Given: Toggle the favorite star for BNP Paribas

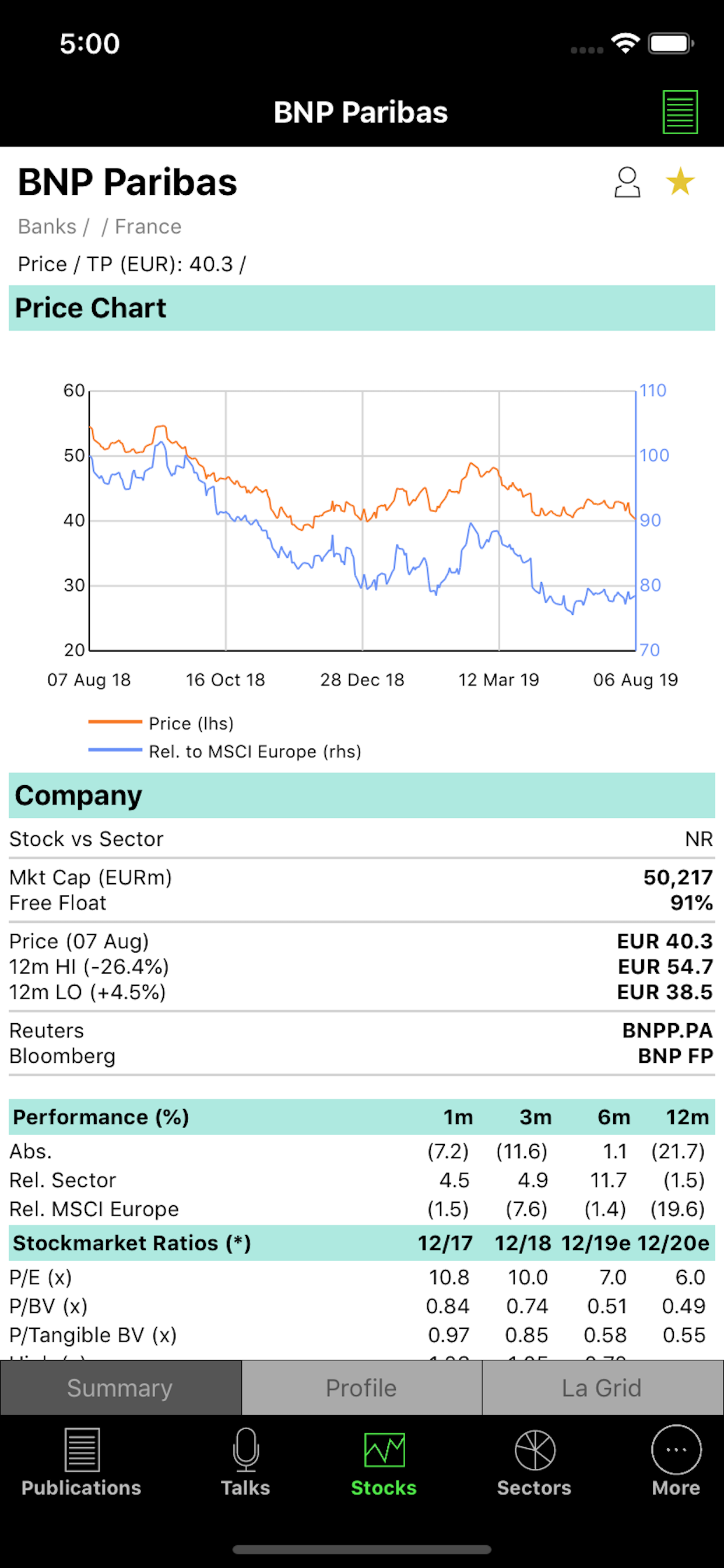Looking at the screenshot, I should click(681, 182).
